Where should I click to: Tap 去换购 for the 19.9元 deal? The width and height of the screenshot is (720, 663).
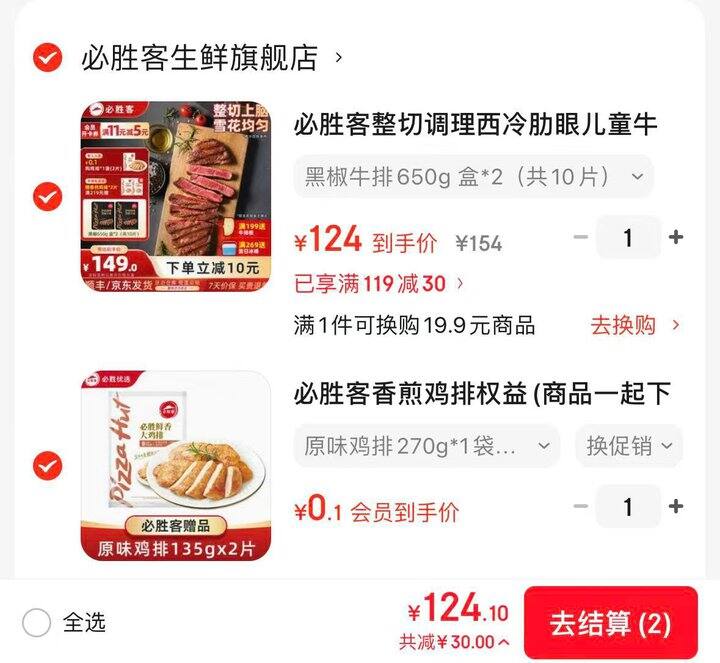(x=635, y=325)
